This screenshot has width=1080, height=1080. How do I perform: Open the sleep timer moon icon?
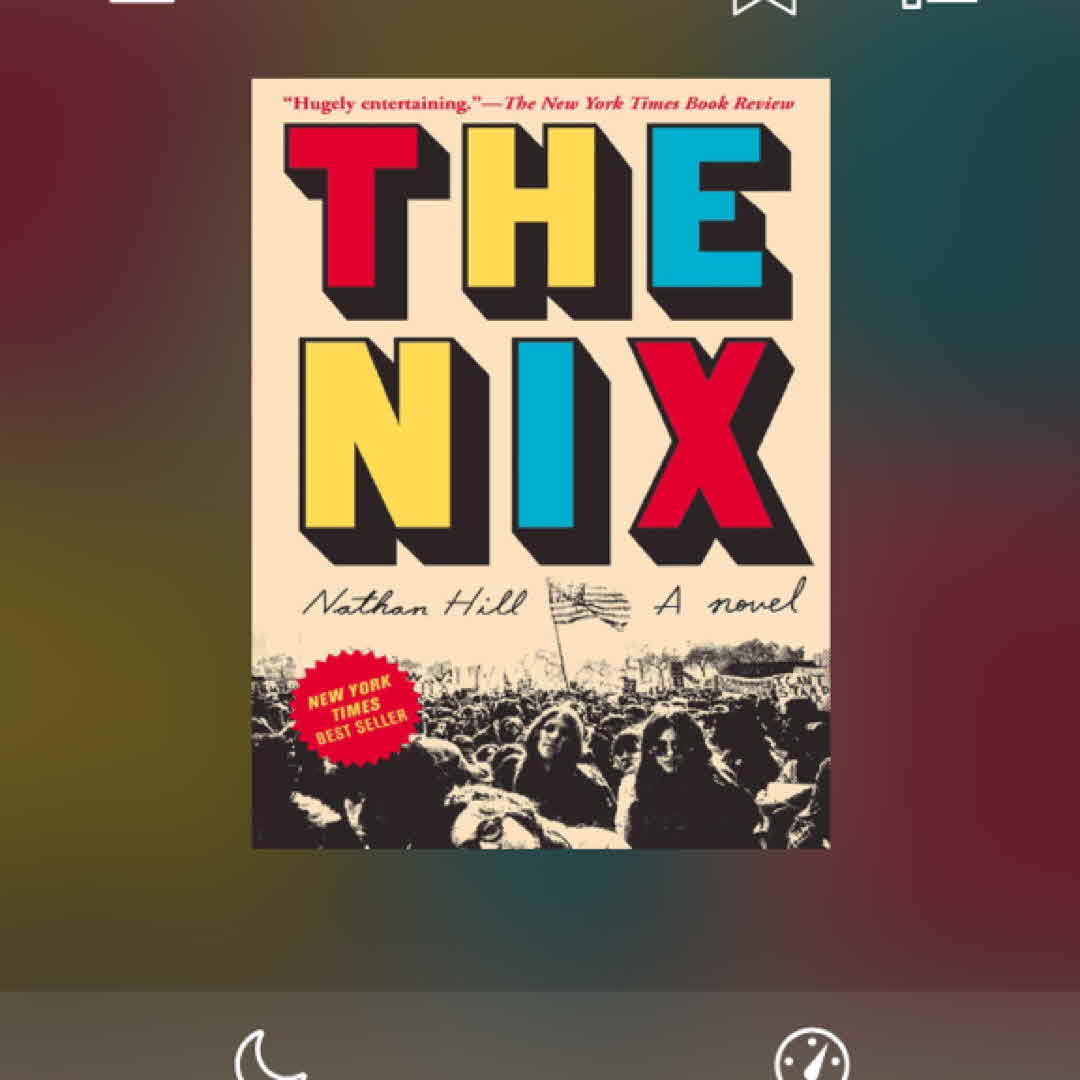(x=270, y=1055)
